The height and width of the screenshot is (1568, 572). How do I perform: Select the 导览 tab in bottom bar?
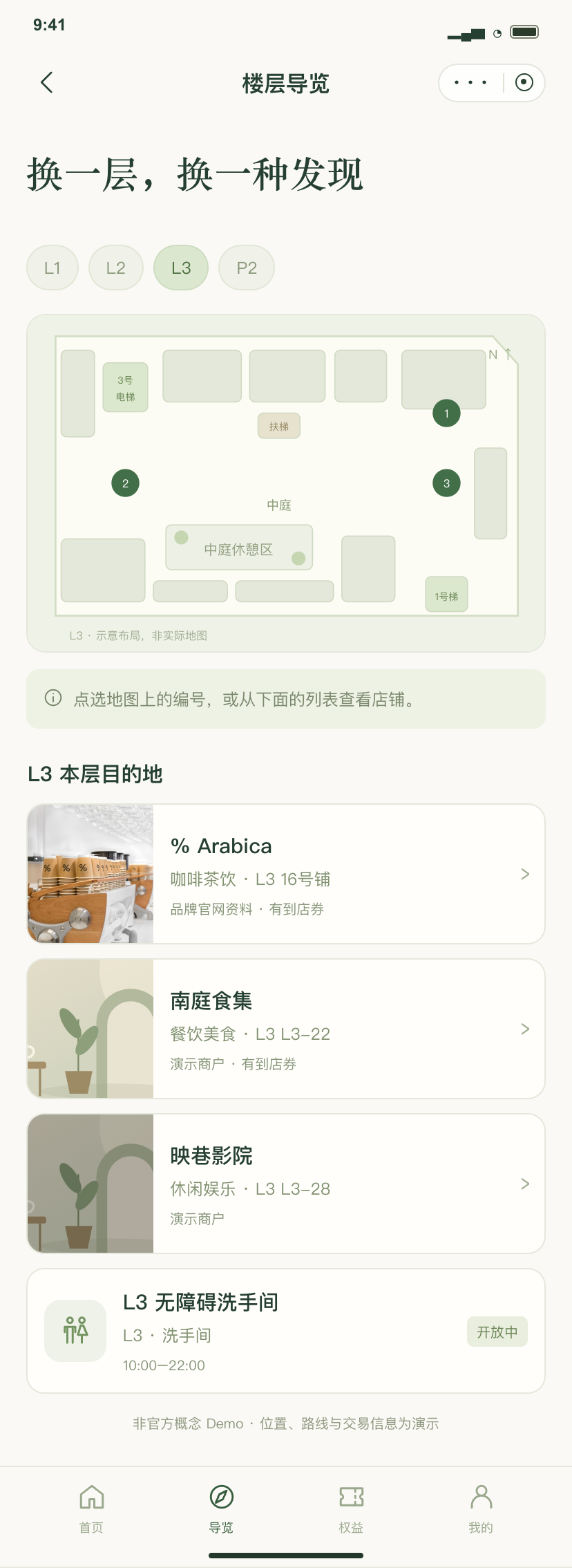pos(221,1509)
